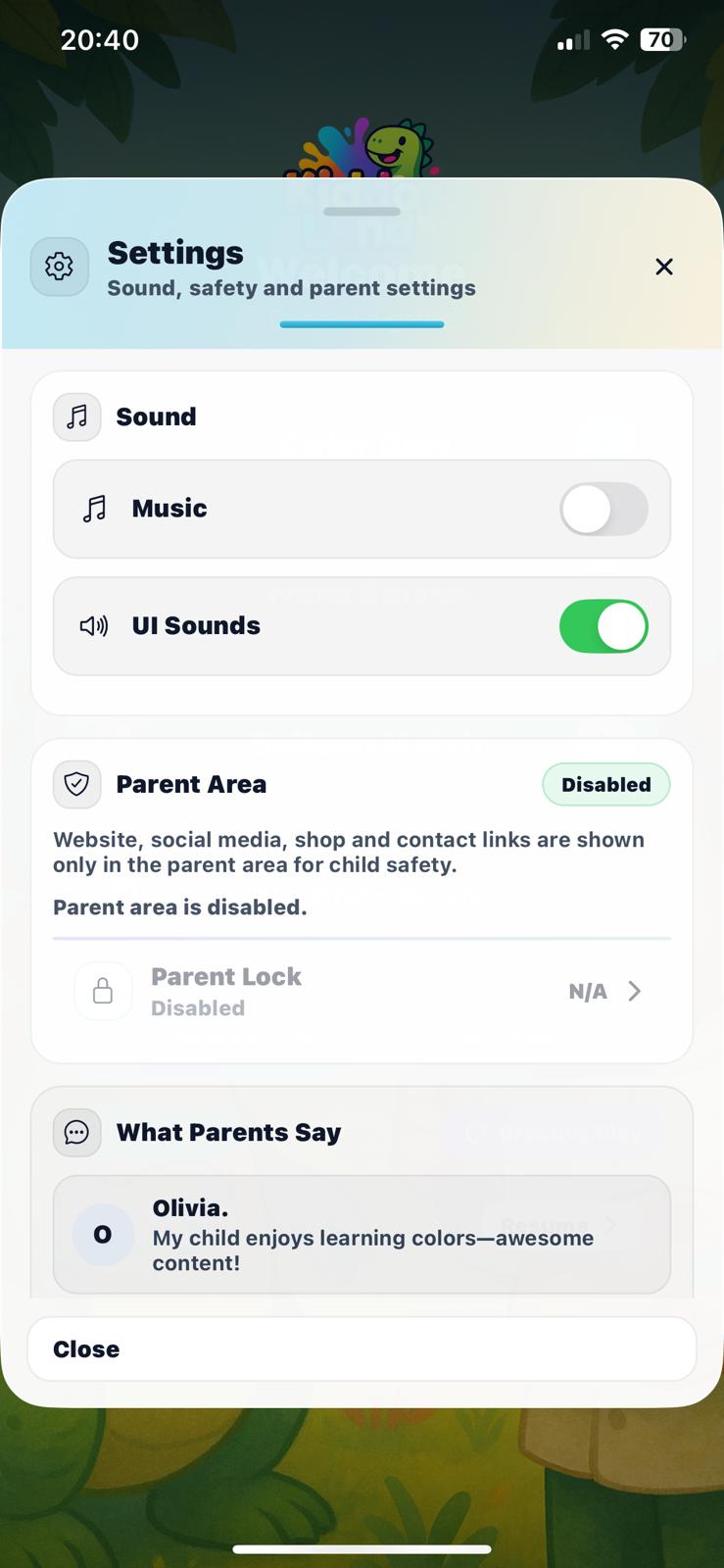Click the speech bubble icon near What Parents Say
Screen dimensions: 724x1568
click(76, 1132)
